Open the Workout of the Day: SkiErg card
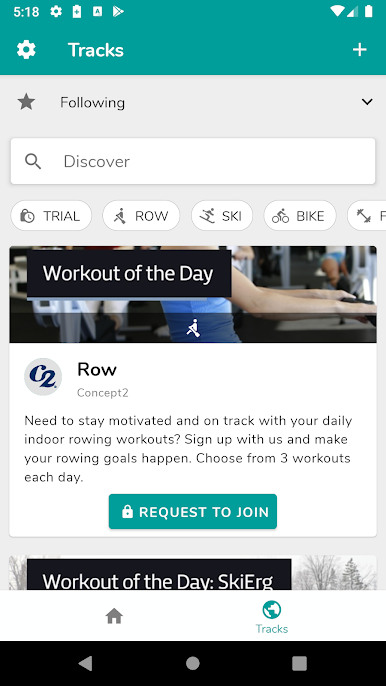This screenshot has height=686, width=386. [x=193, y=573]
